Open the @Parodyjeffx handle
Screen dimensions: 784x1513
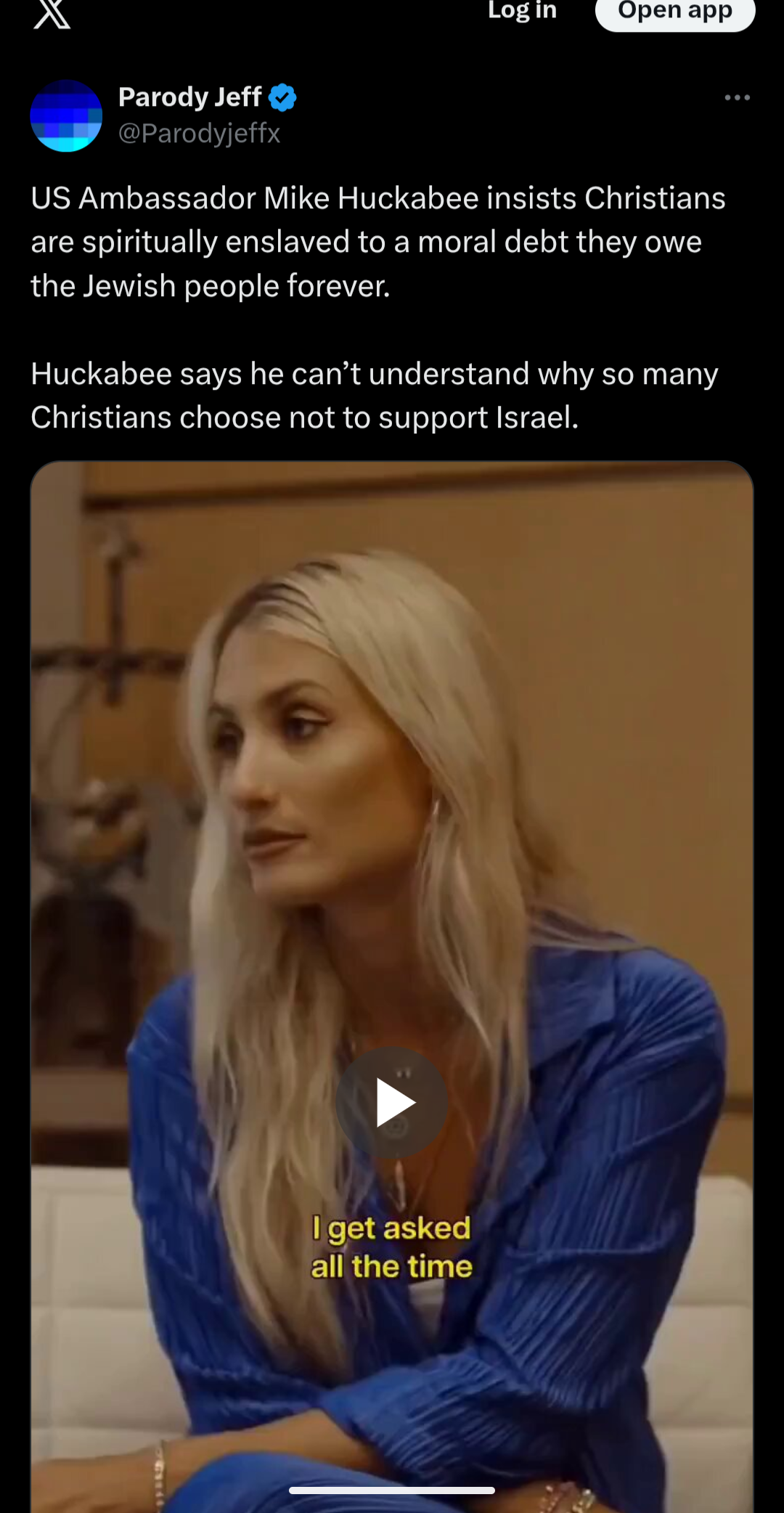point(199,133)
